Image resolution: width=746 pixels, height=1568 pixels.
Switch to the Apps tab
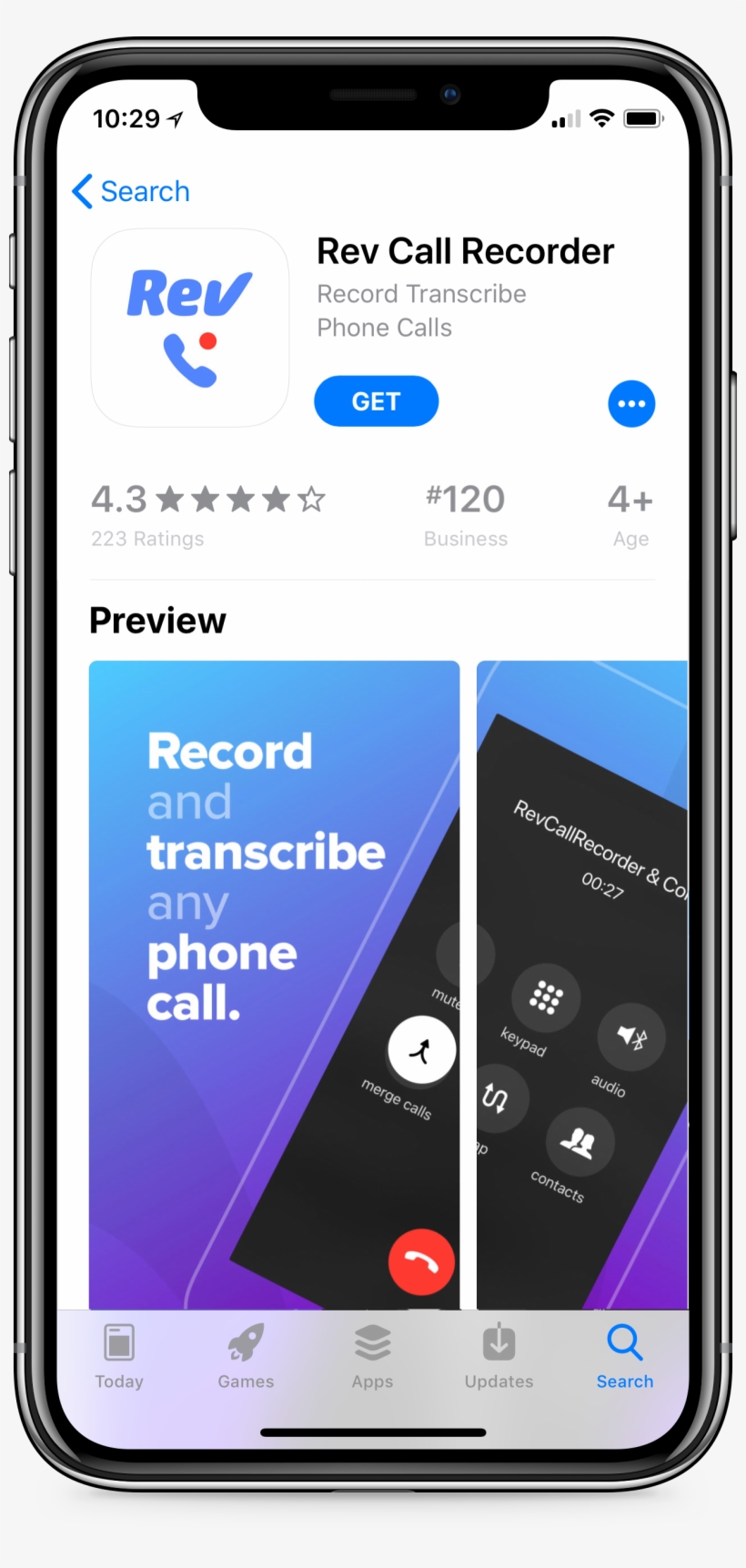tap(372, 1356)
